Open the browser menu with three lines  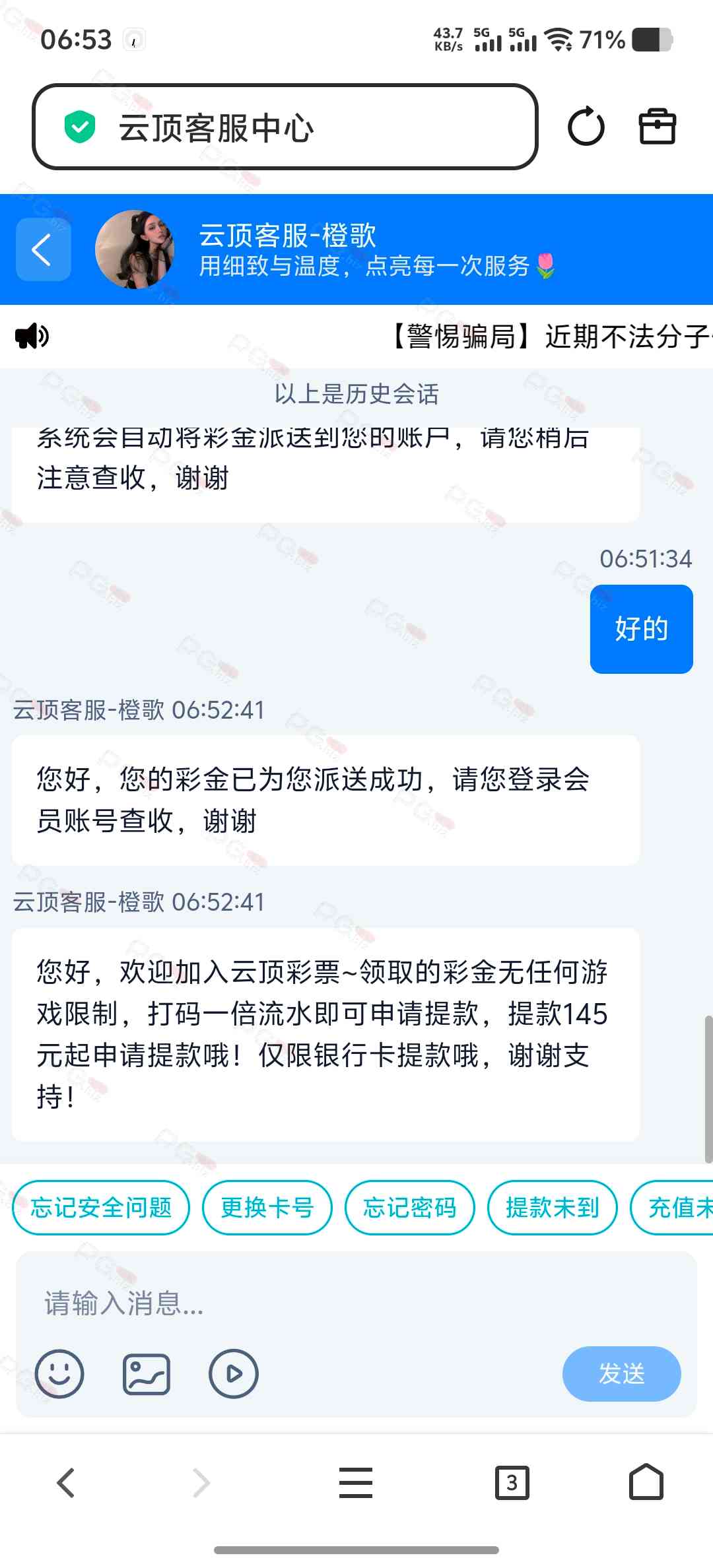click(355, 1483)
